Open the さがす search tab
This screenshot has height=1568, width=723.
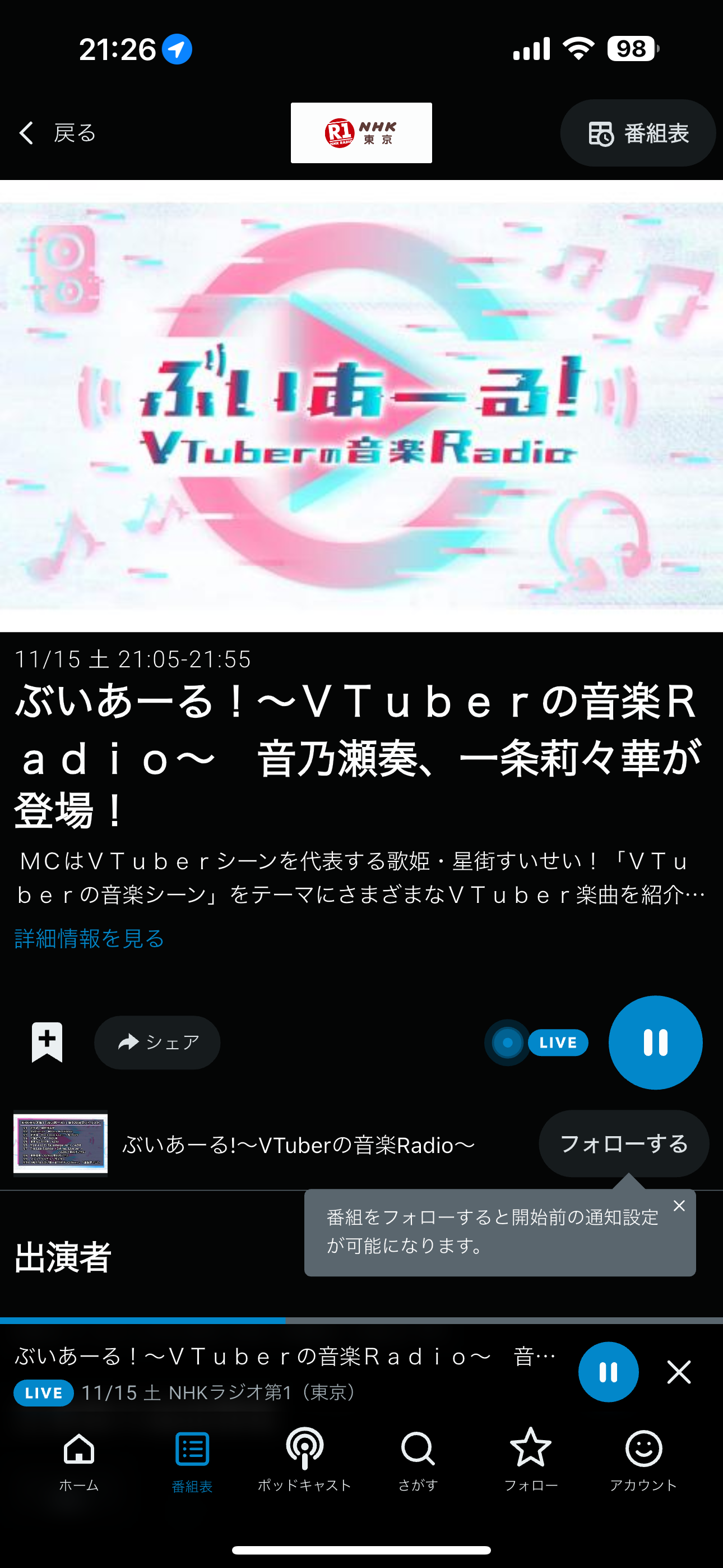click(x=418, y=1459)
